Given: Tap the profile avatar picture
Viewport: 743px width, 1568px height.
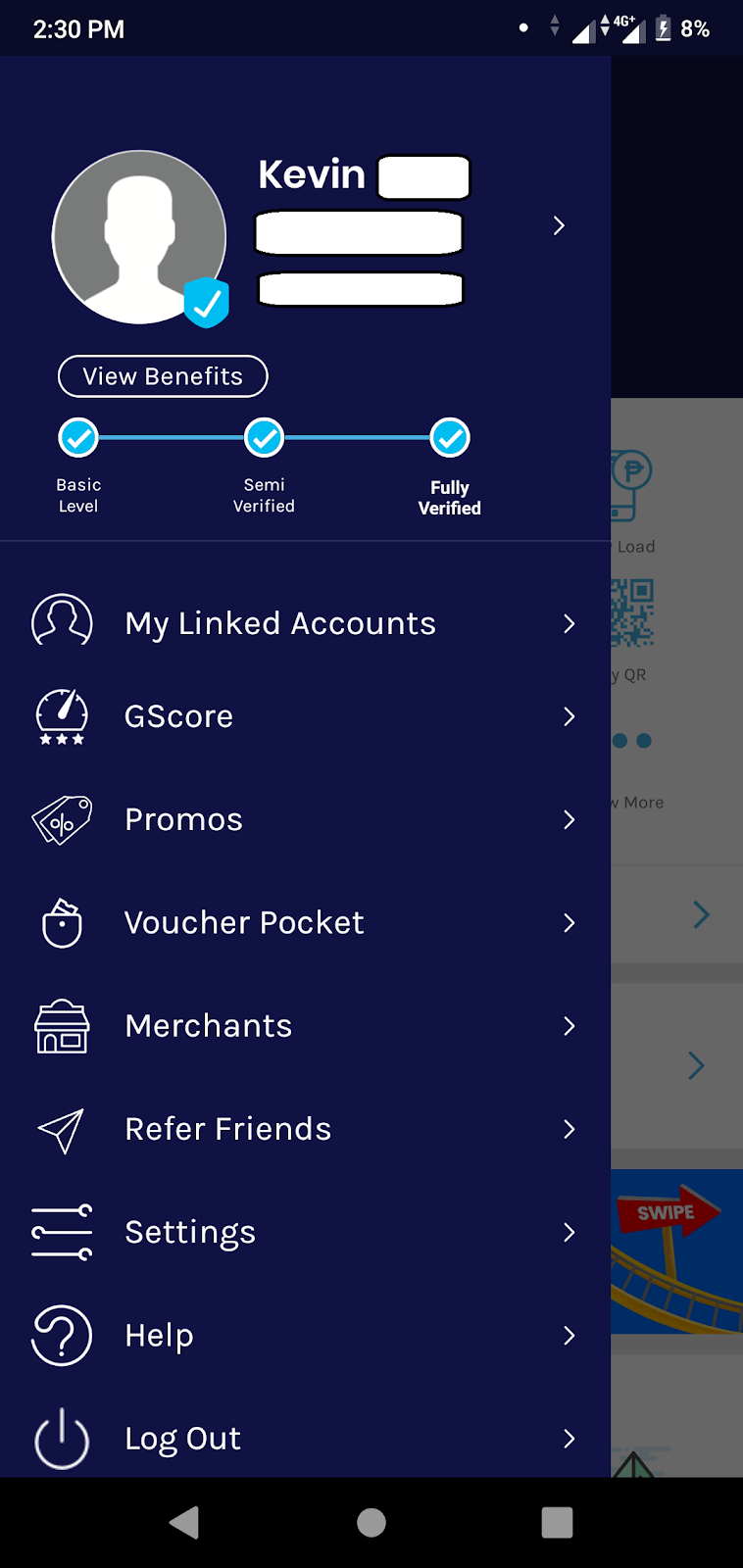Looking at the screenshot, I should (139, 237).
